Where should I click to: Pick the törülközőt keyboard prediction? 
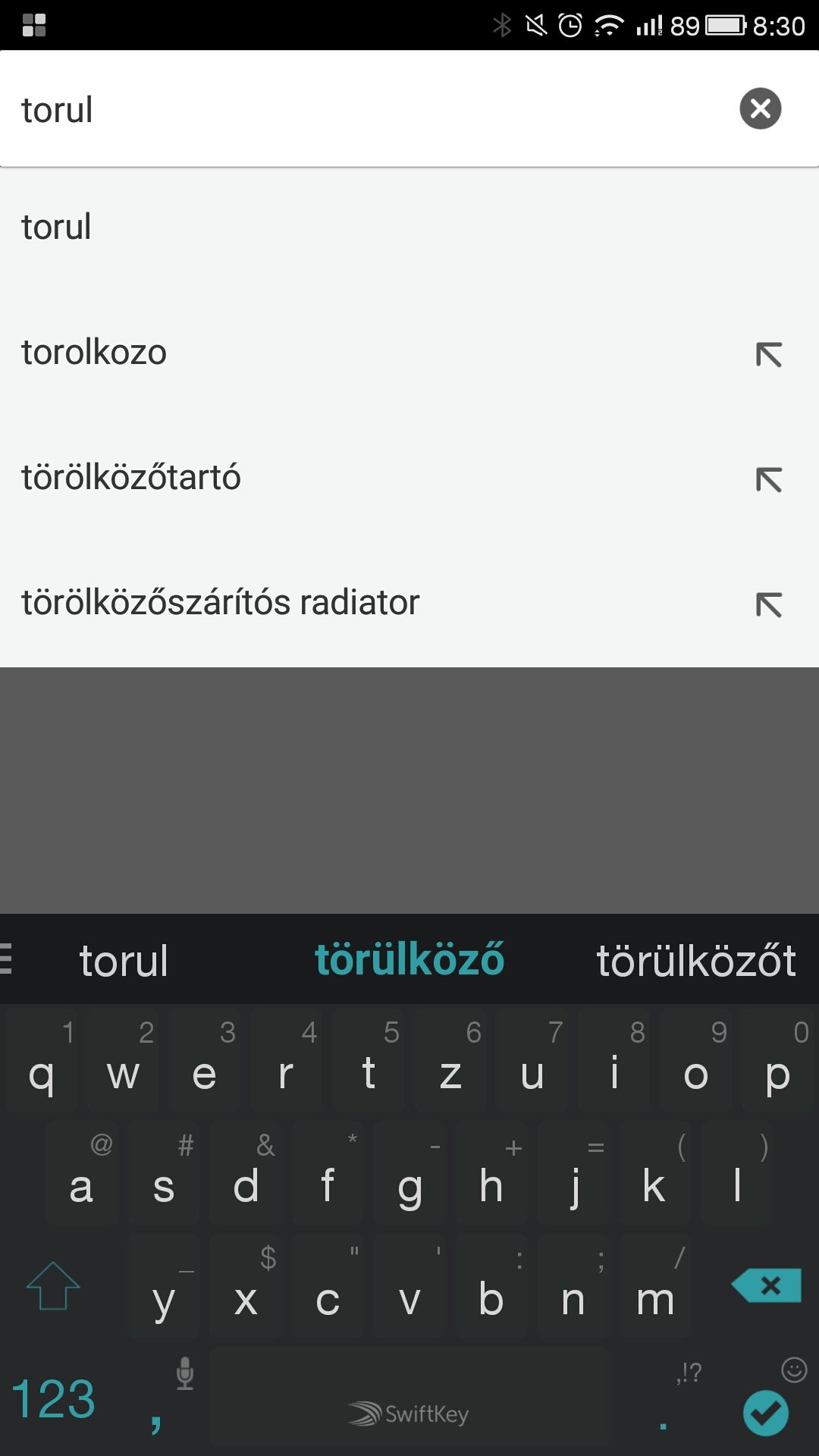696,961
